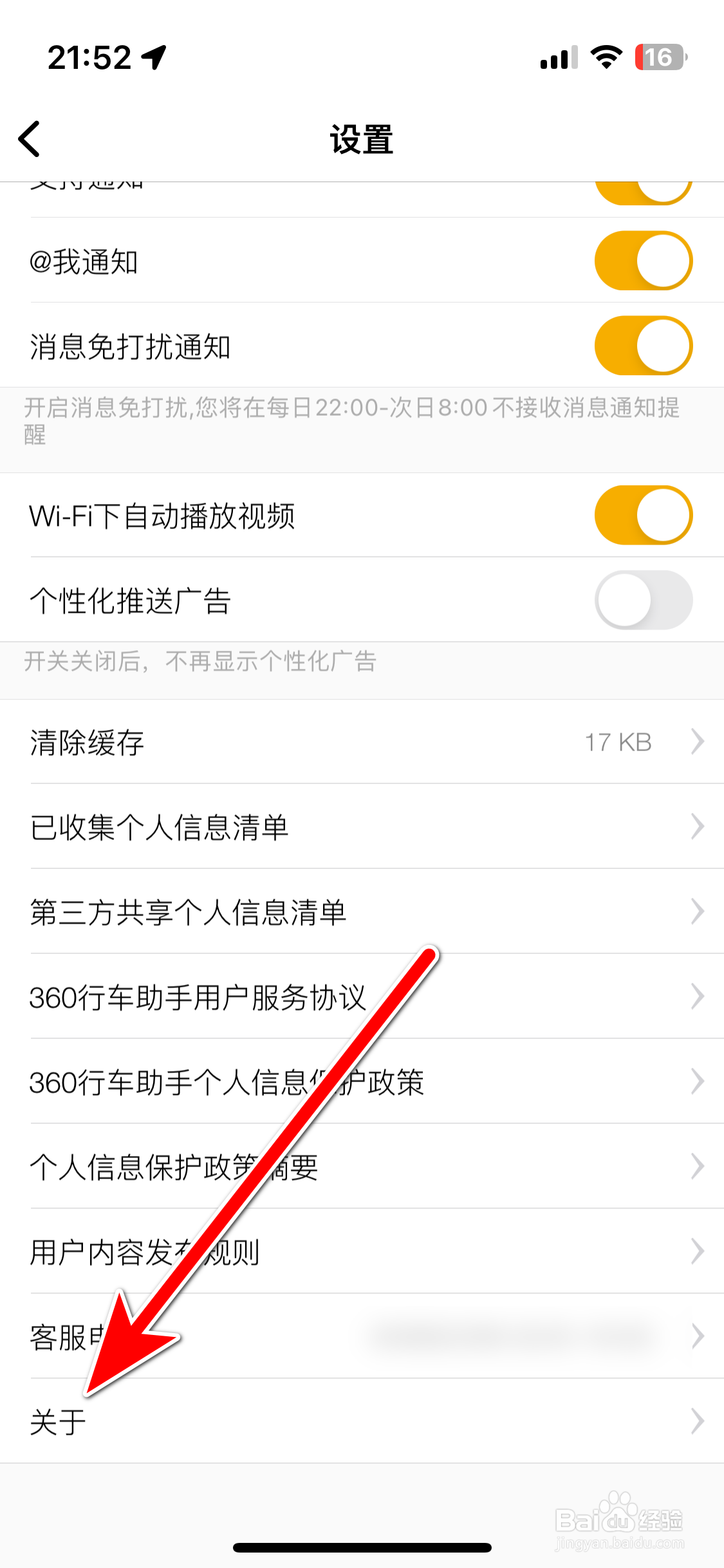
Task: Enable the 个性化推送广告 switch
Action: coord(642,601)
